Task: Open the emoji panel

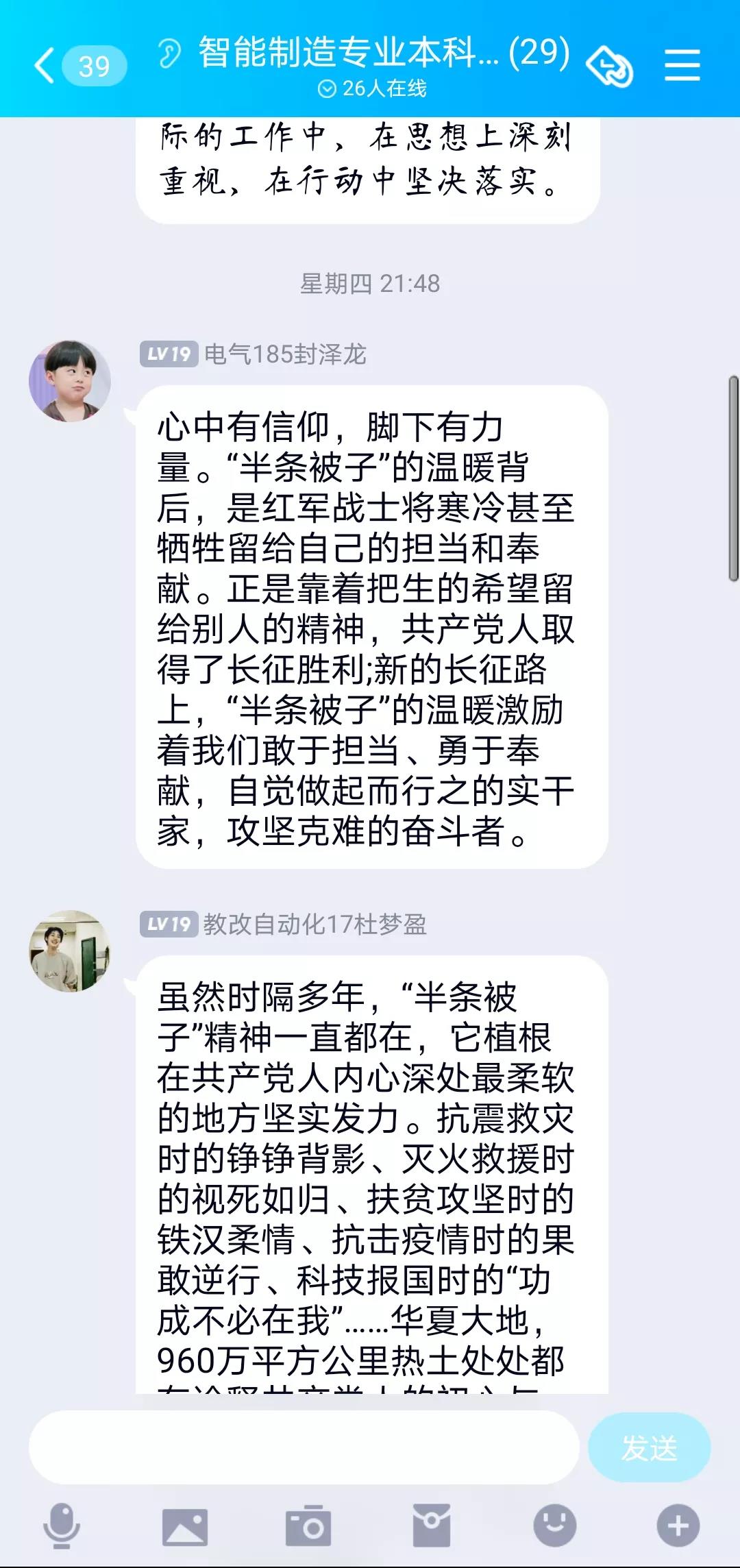Action: (x=554, y=1526)
